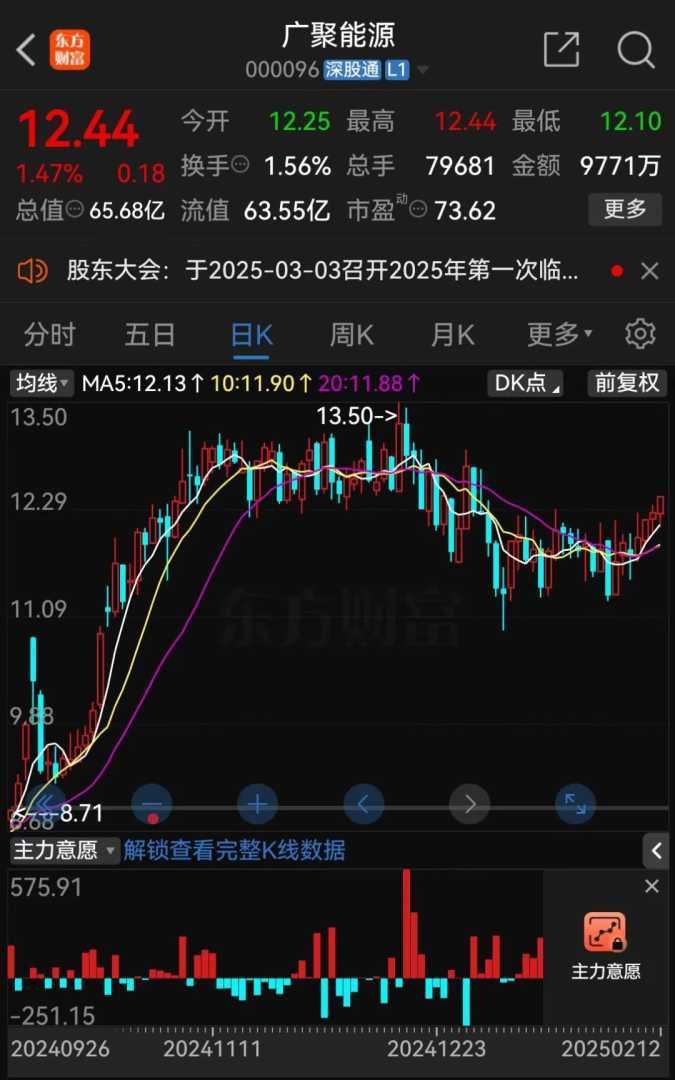Open the 主力意愿 indicator dropdown
The image size is (675, 1080).
coord(64,851)
